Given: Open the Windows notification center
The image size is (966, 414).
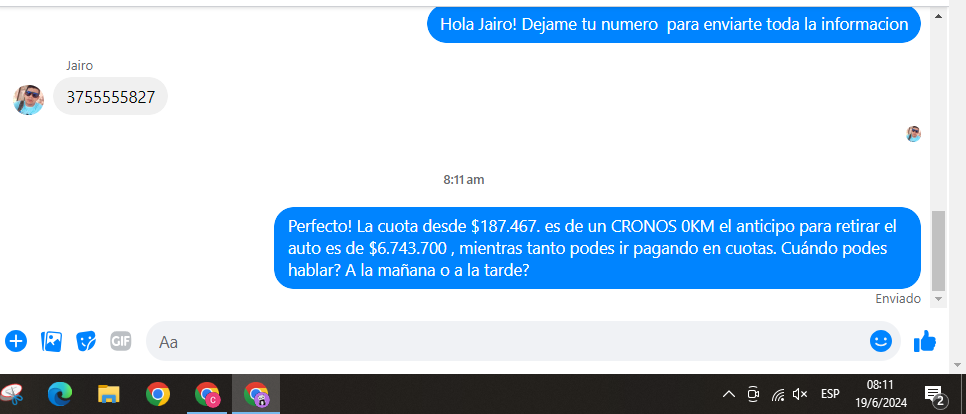Looking at the screenshot, I should (x=934, y=394).
